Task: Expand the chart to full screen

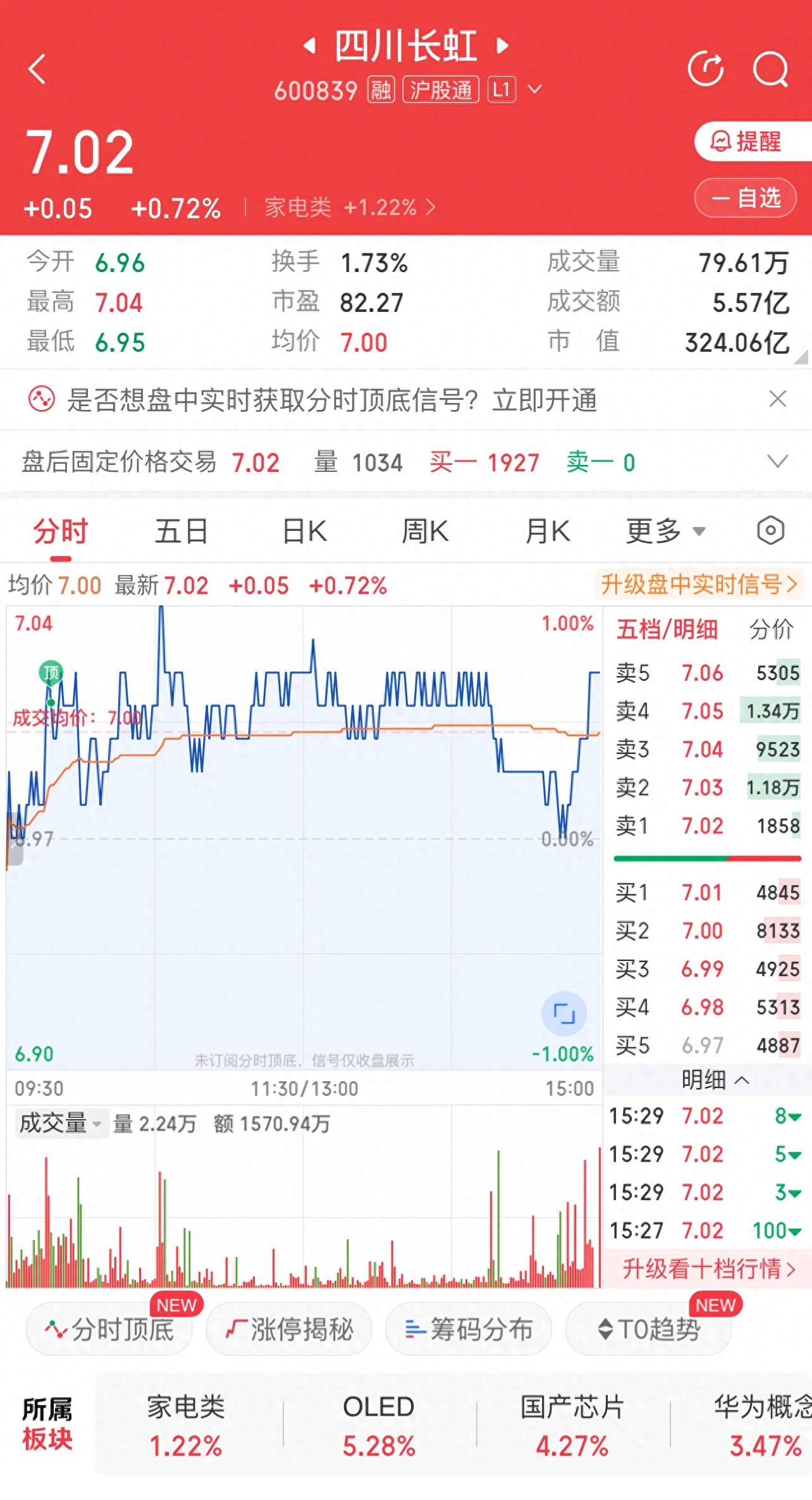Action: pos(564,1013)
